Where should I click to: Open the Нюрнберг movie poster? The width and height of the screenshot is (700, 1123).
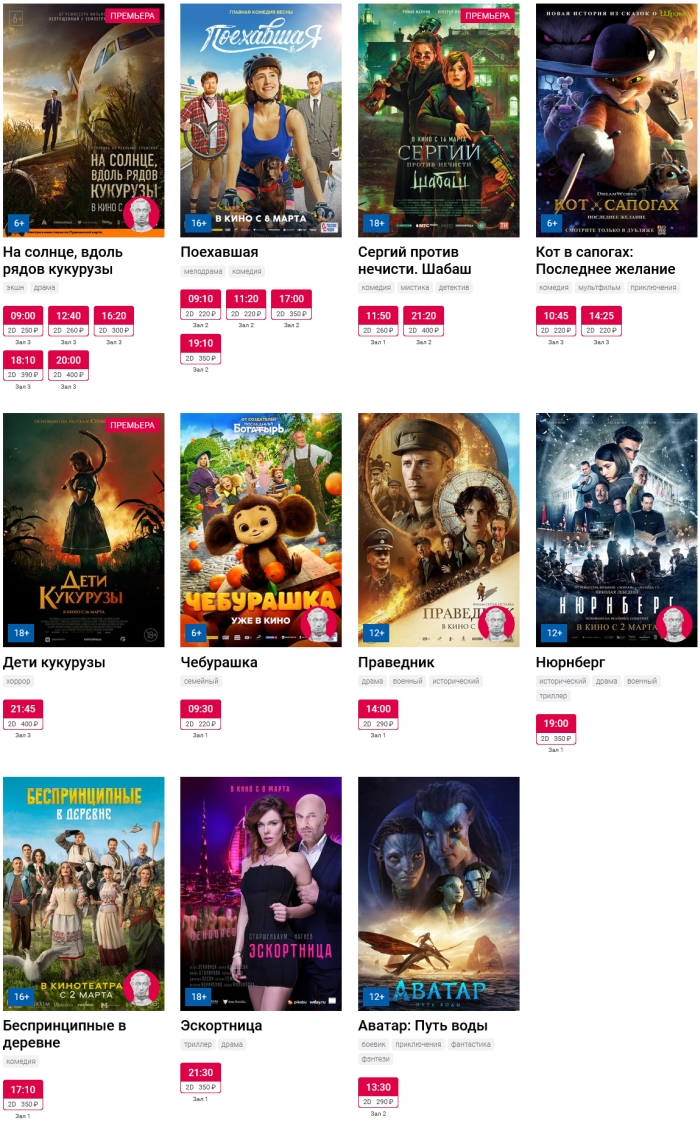tap(617, 530)
